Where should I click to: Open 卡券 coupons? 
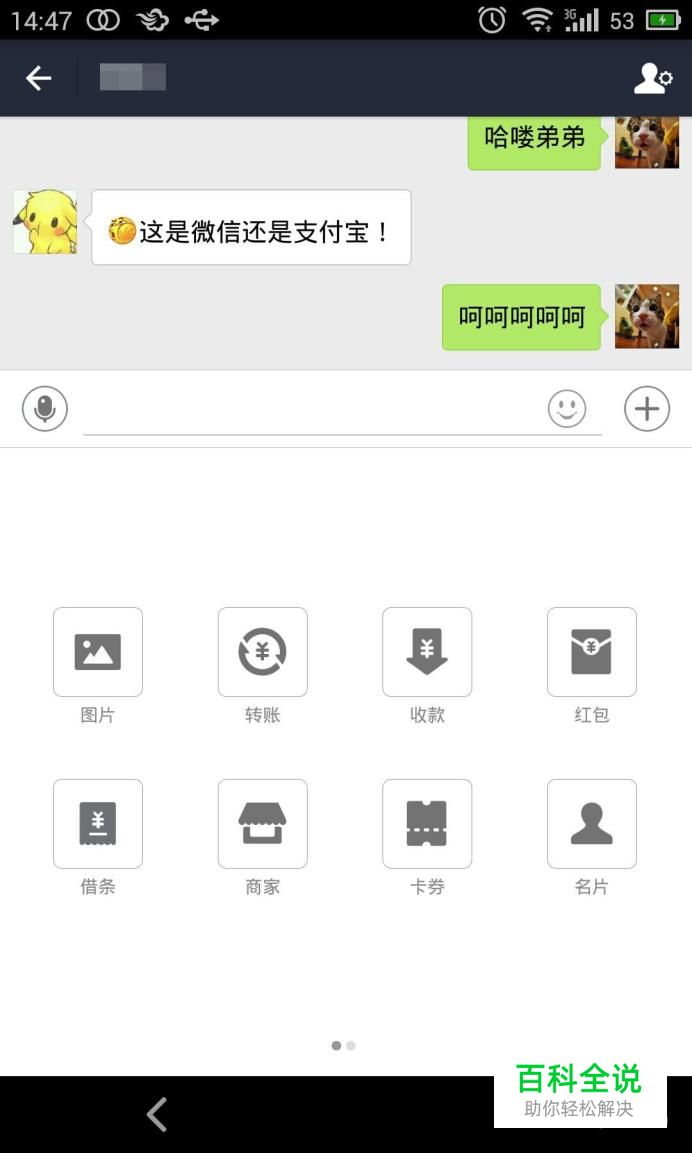(x=427, y=824)
